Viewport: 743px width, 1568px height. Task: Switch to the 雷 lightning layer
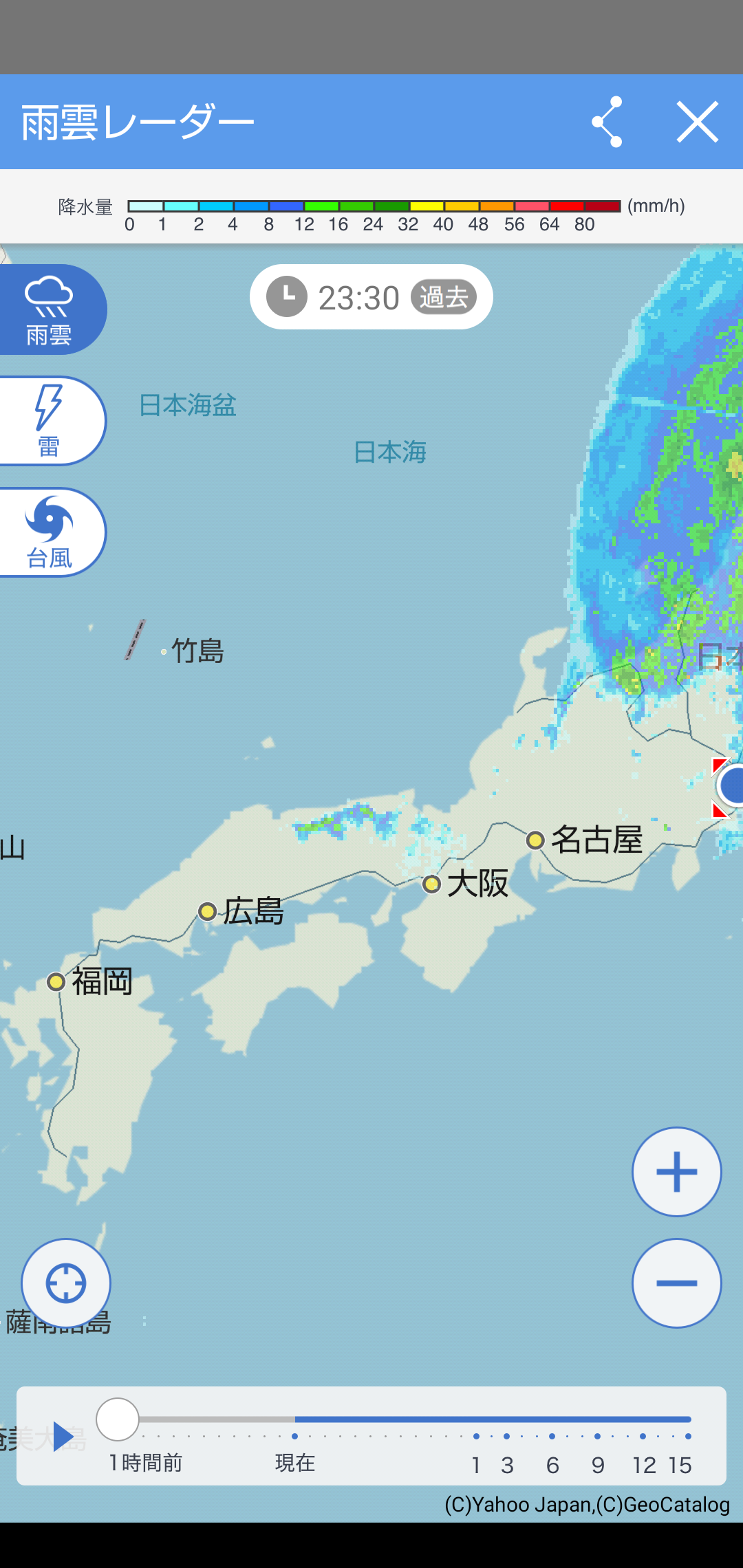point(50,421)
